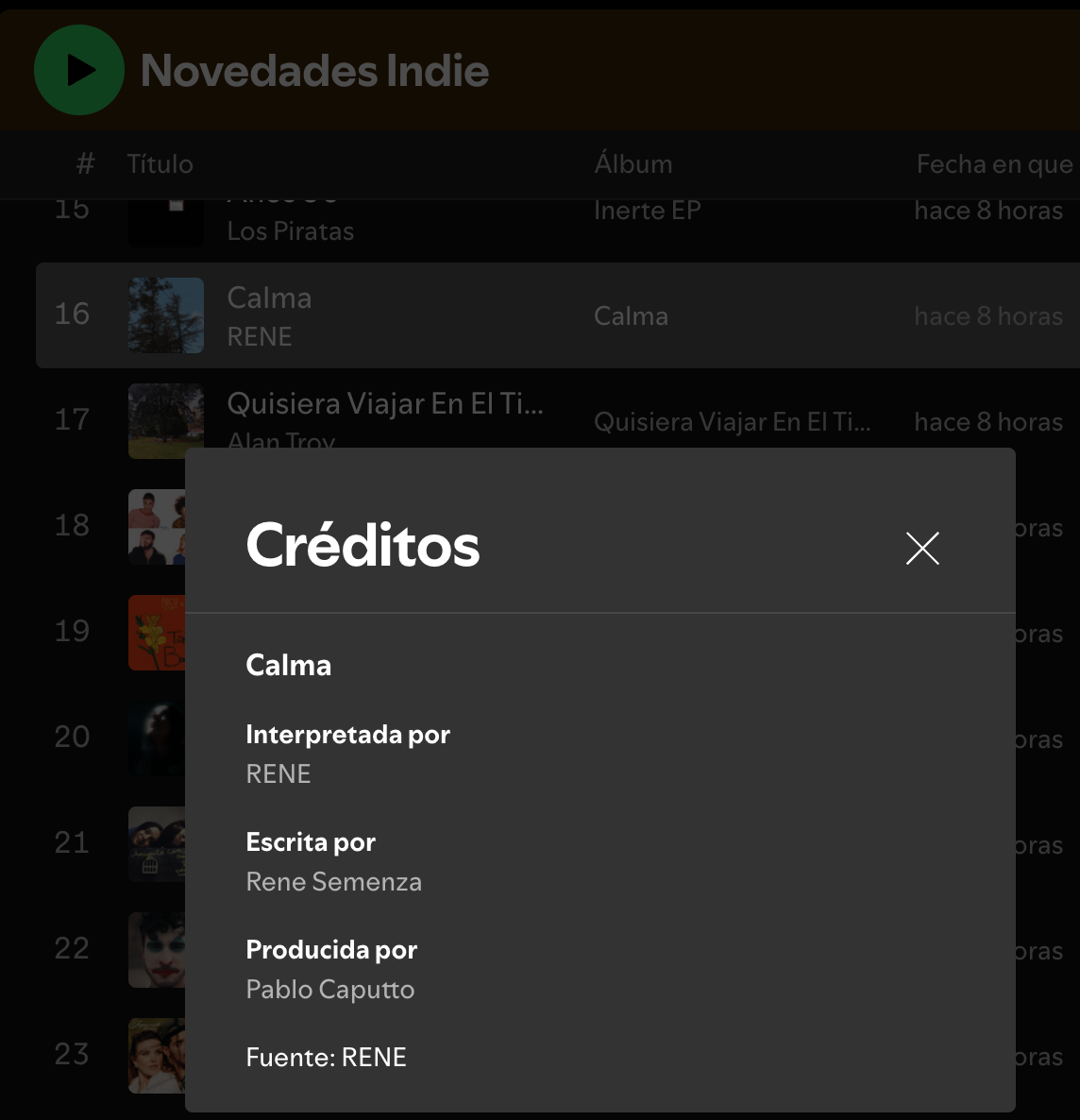Screen dimensions: 1080x1120
Task: Open the Calma album link
Action: click(x=631, y=316)
